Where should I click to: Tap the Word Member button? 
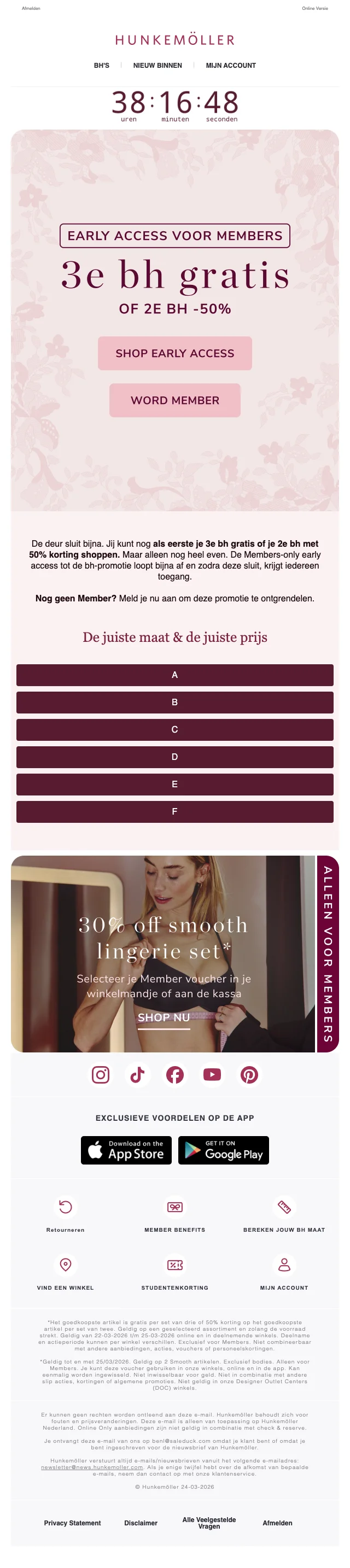(174, 400)
